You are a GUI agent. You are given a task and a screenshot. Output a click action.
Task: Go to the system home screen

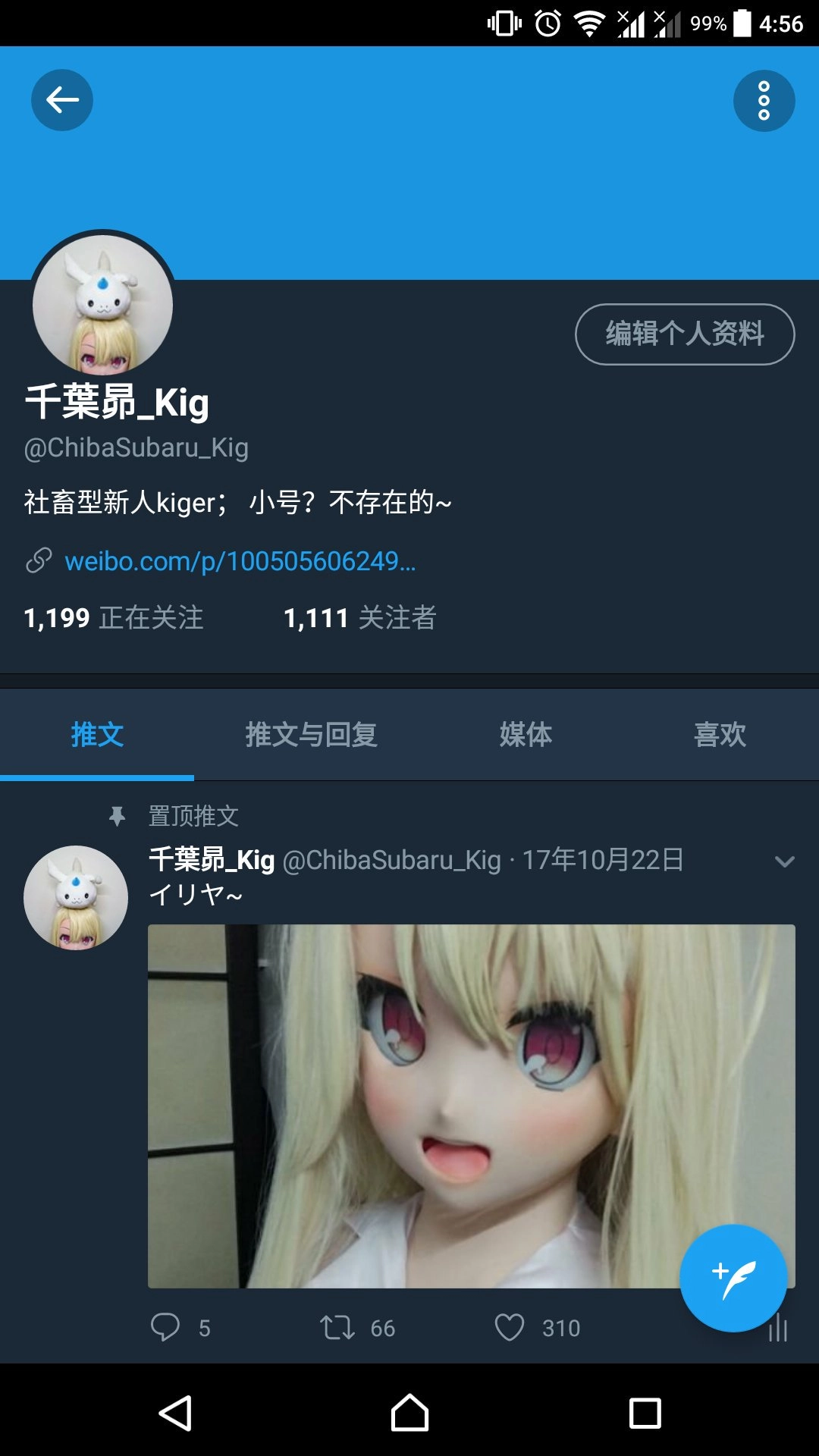(409, 1414)
